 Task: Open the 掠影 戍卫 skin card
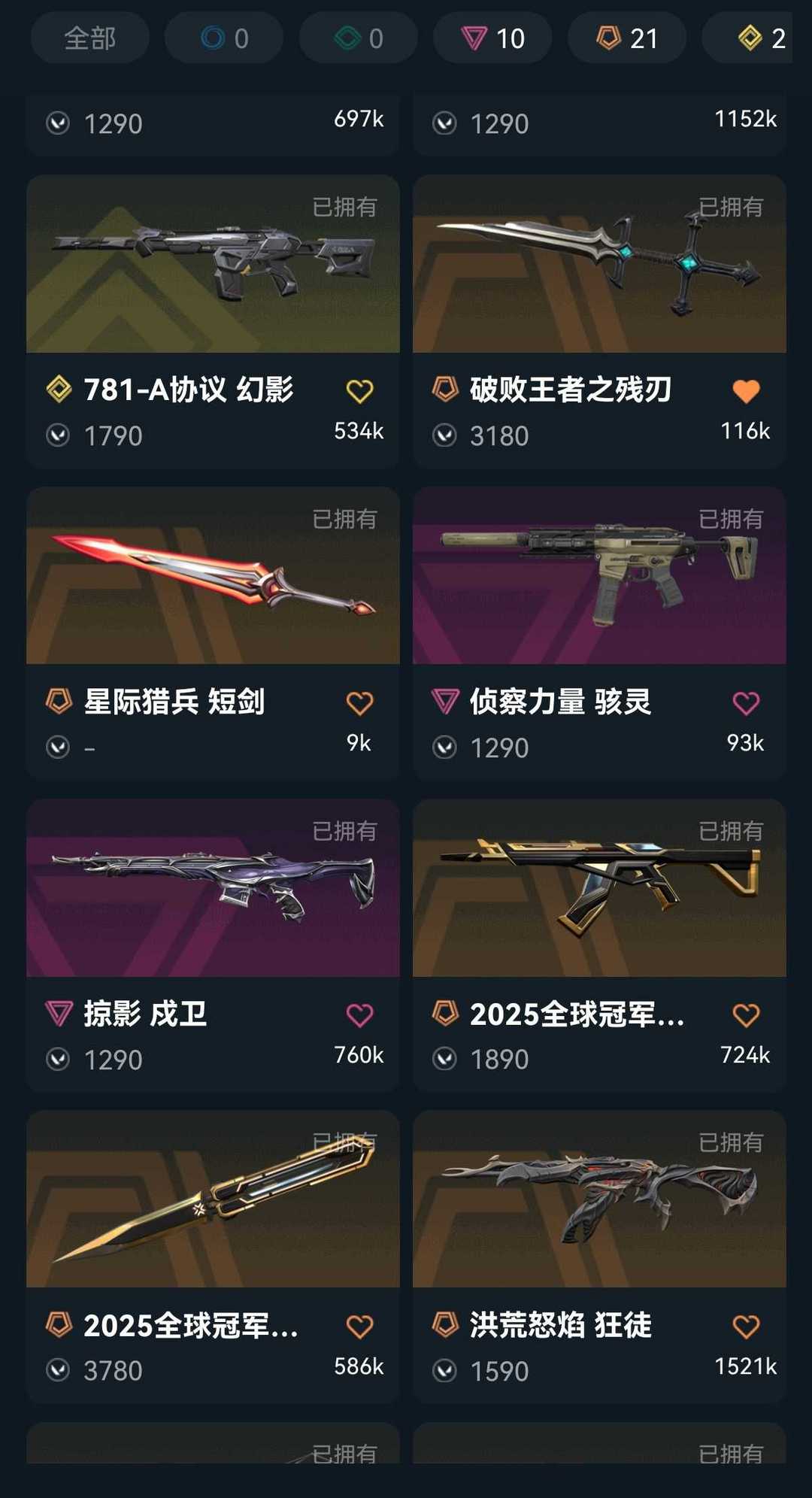tap(213, 888)
